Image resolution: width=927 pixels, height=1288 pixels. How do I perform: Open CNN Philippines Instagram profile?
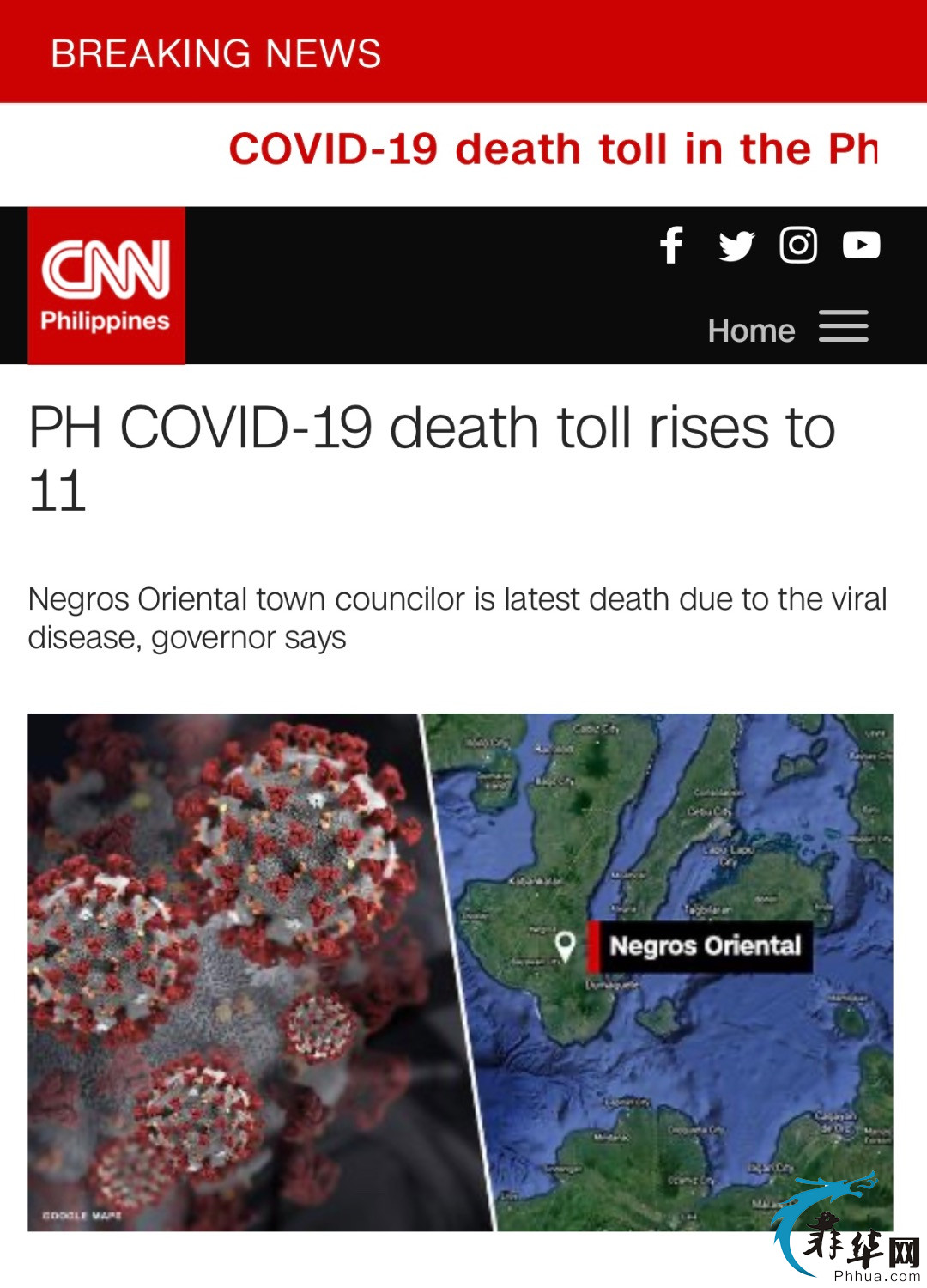798,246
